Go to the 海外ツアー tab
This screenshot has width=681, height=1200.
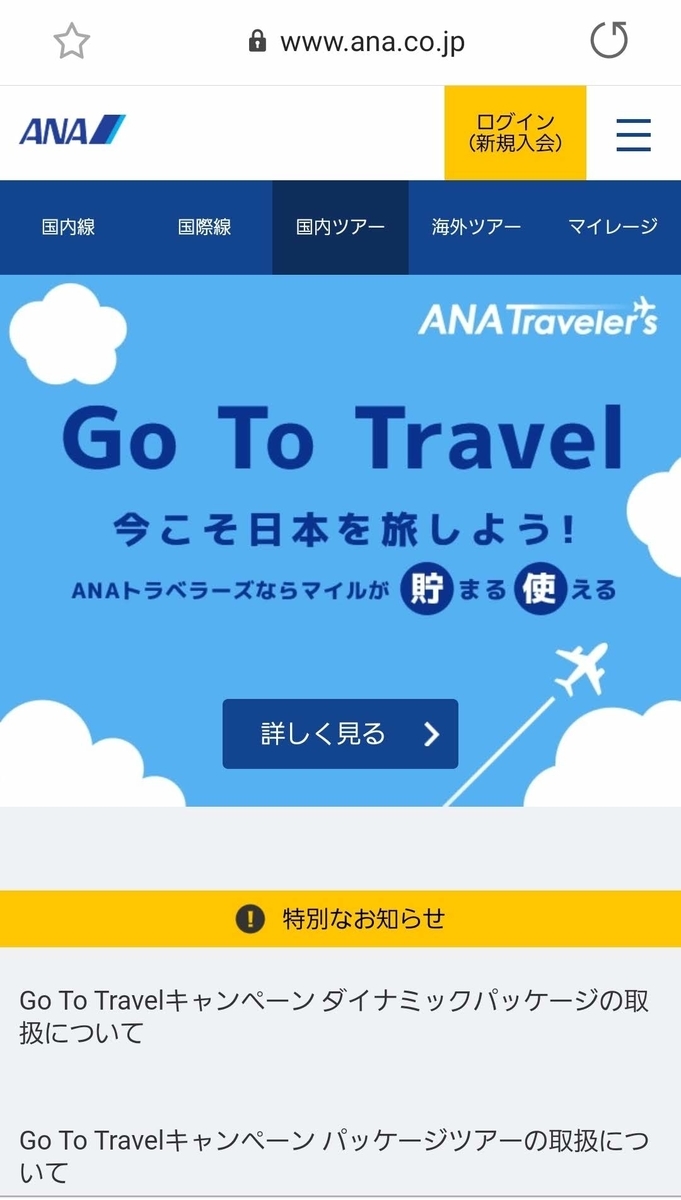click(476, 227)
